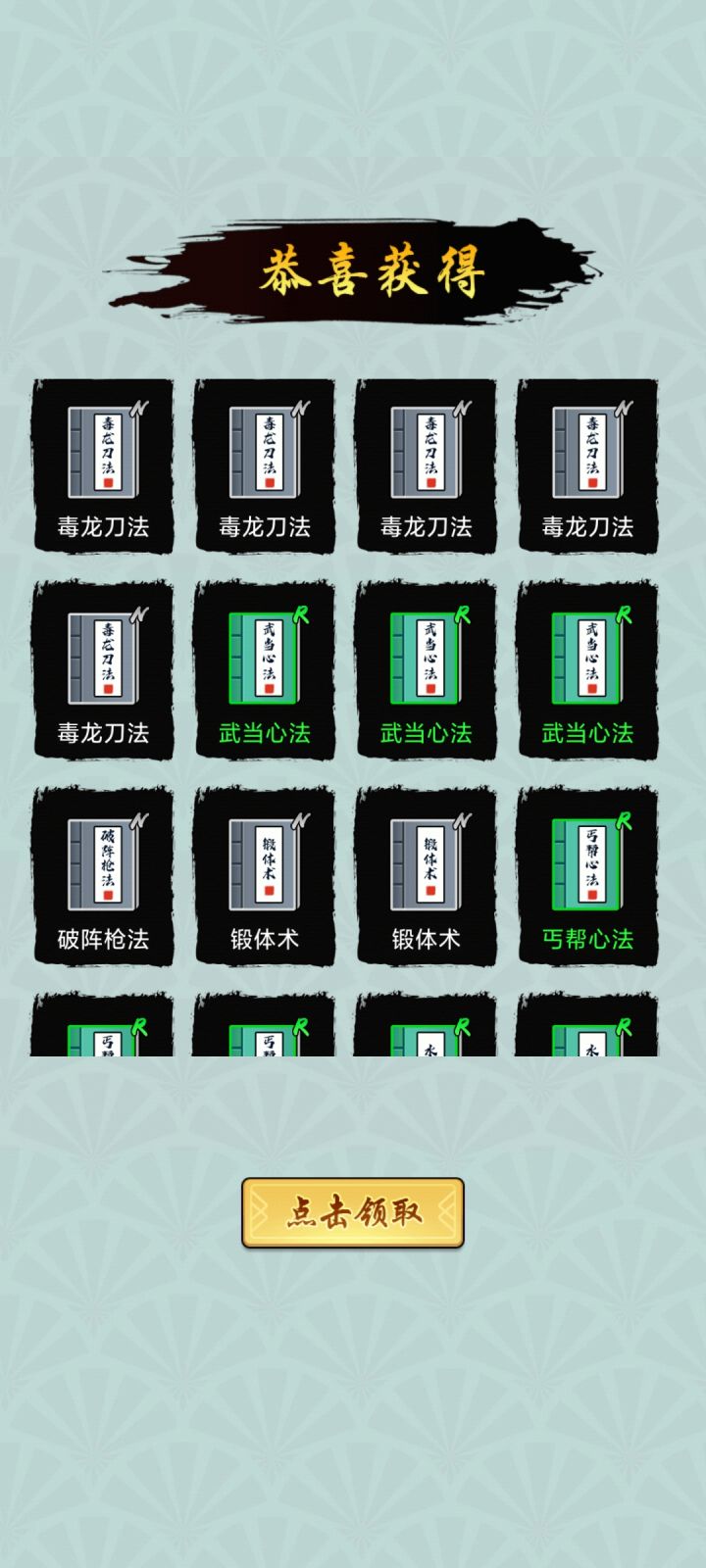This screenshot has width=706, height=1568.
Task: Tap the golden claim button to collect rewards
Action: click(353, 1210)
